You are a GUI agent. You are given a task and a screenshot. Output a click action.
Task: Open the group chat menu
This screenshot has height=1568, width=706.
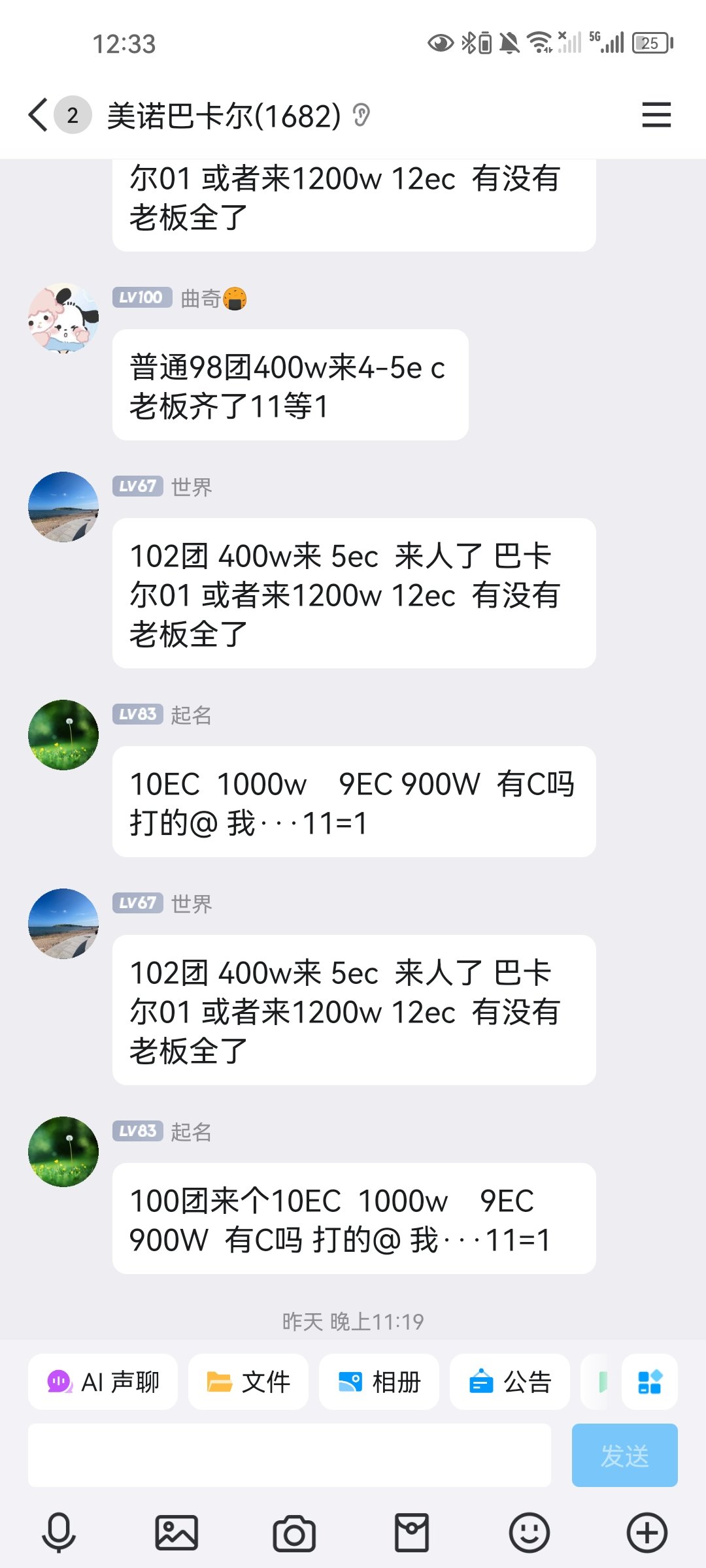(x=656, y=115)
